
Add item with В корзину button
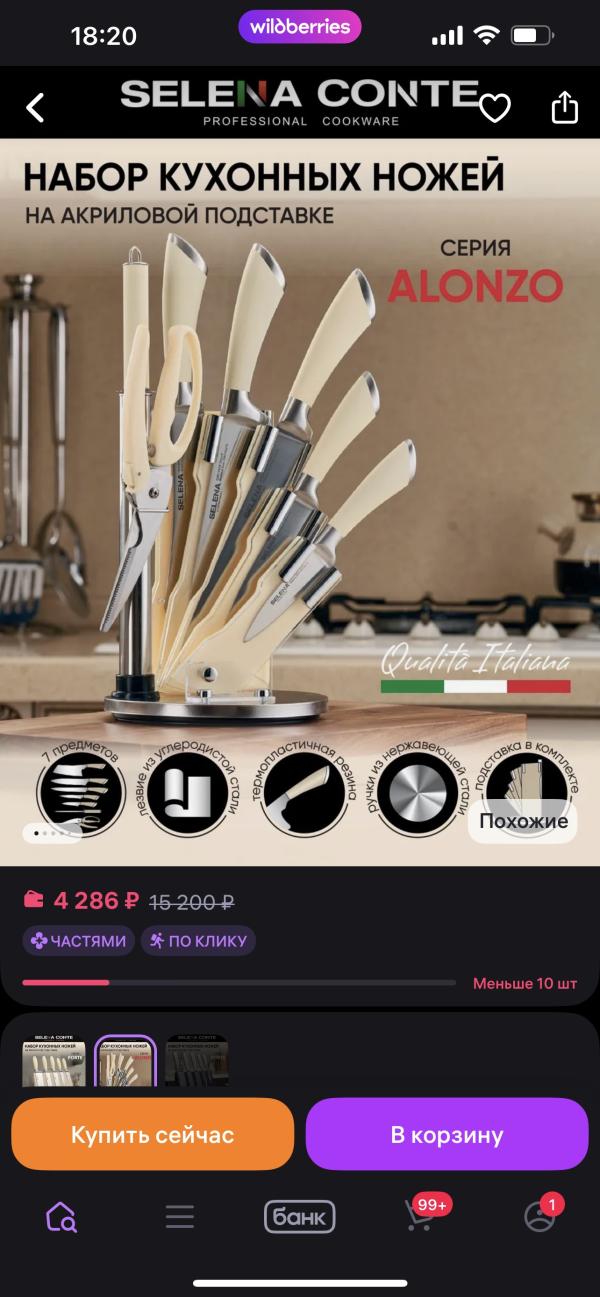point(447,1134)
